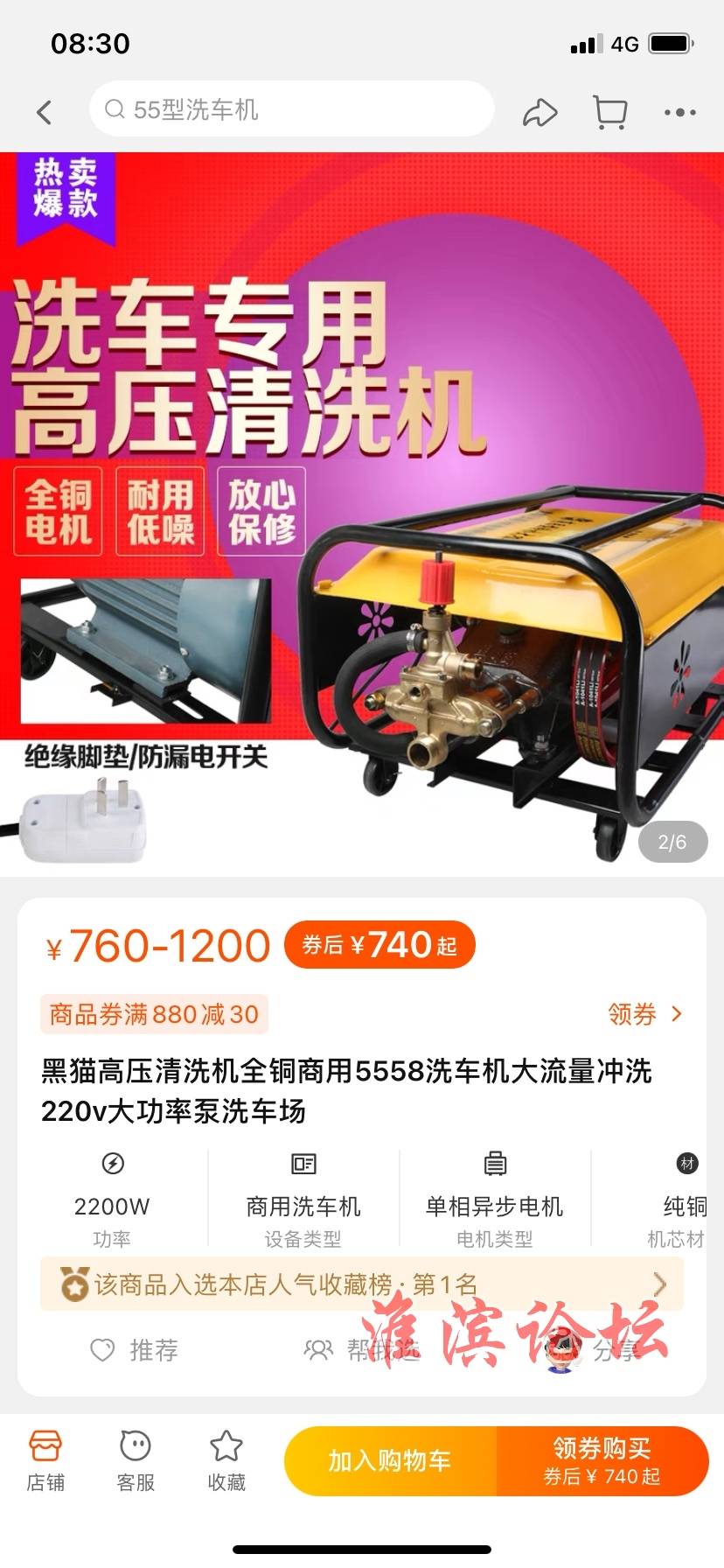
Task: Tap 加入购物车 to add to cart
Action: point(390,1460)
